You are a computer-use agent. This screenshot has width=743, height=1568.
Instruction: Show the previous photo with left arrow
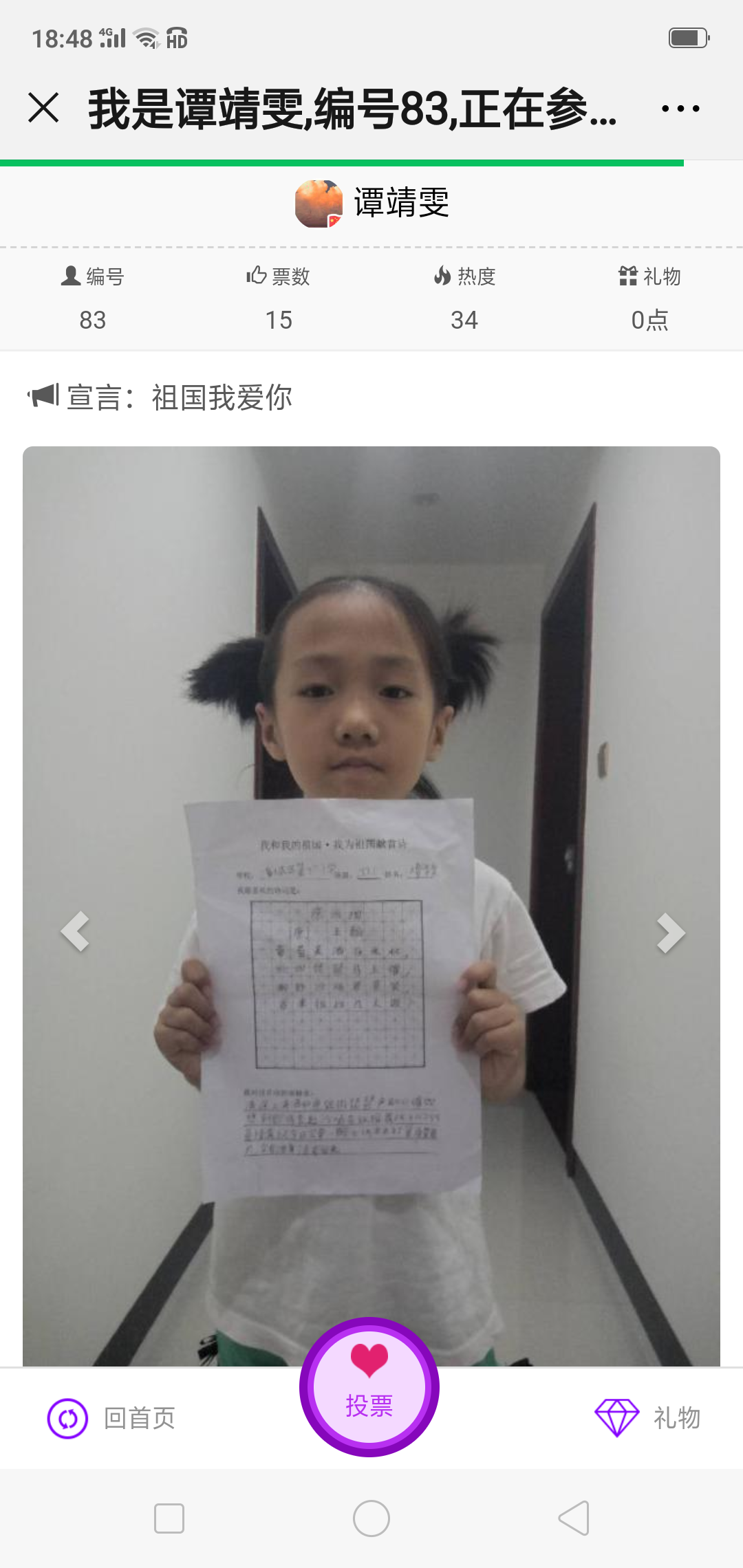[75, 932]
